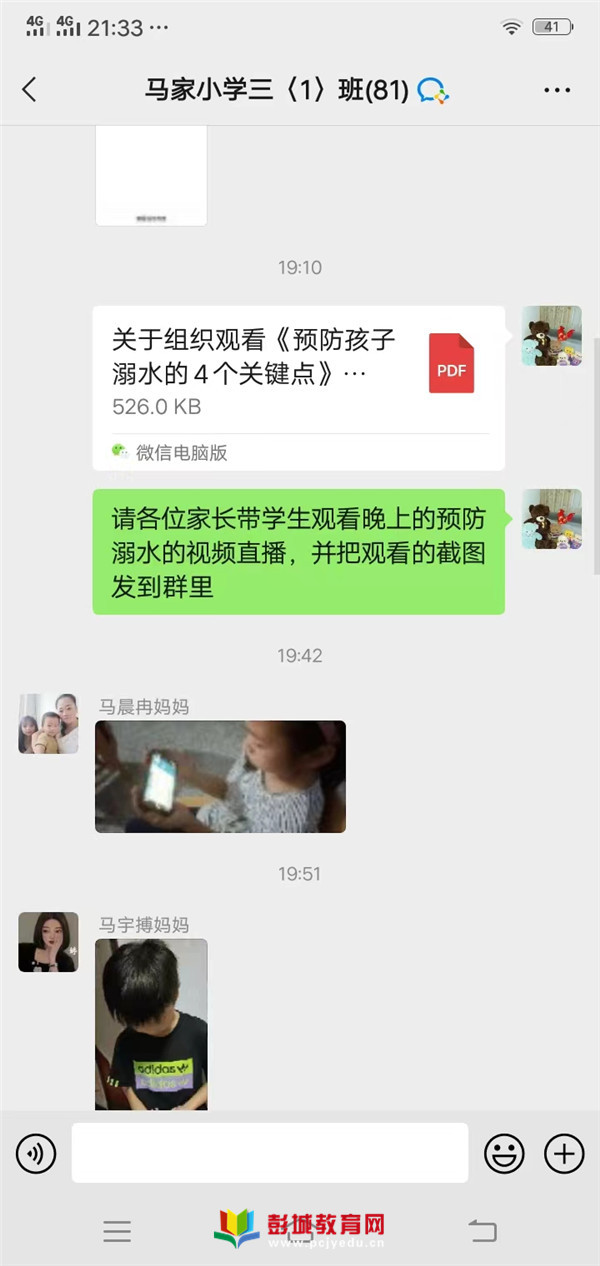
Task: Open the plus attachment menu
Action: click(x=564, y=1155)
